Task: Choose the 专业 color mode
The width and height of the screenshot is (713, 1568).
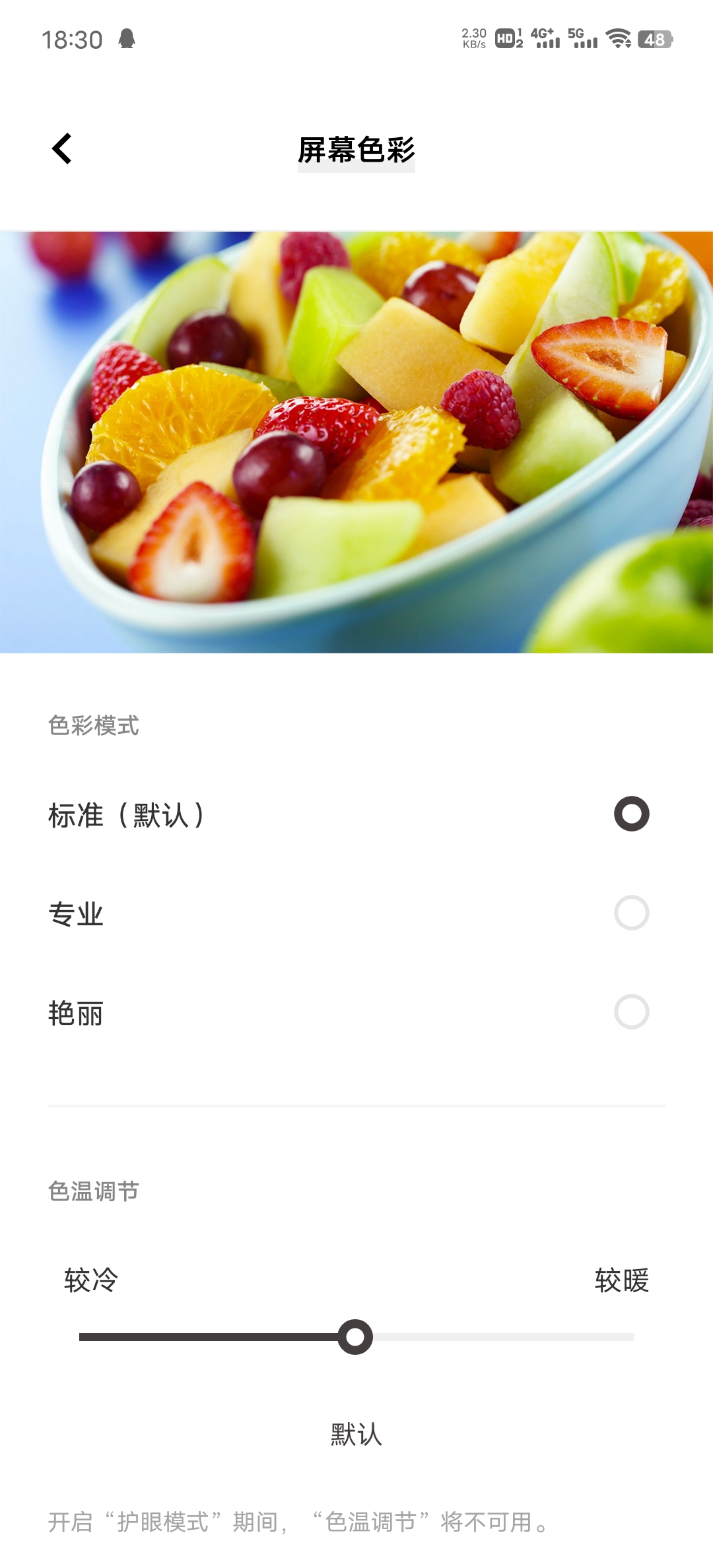Action: point(630,913)
